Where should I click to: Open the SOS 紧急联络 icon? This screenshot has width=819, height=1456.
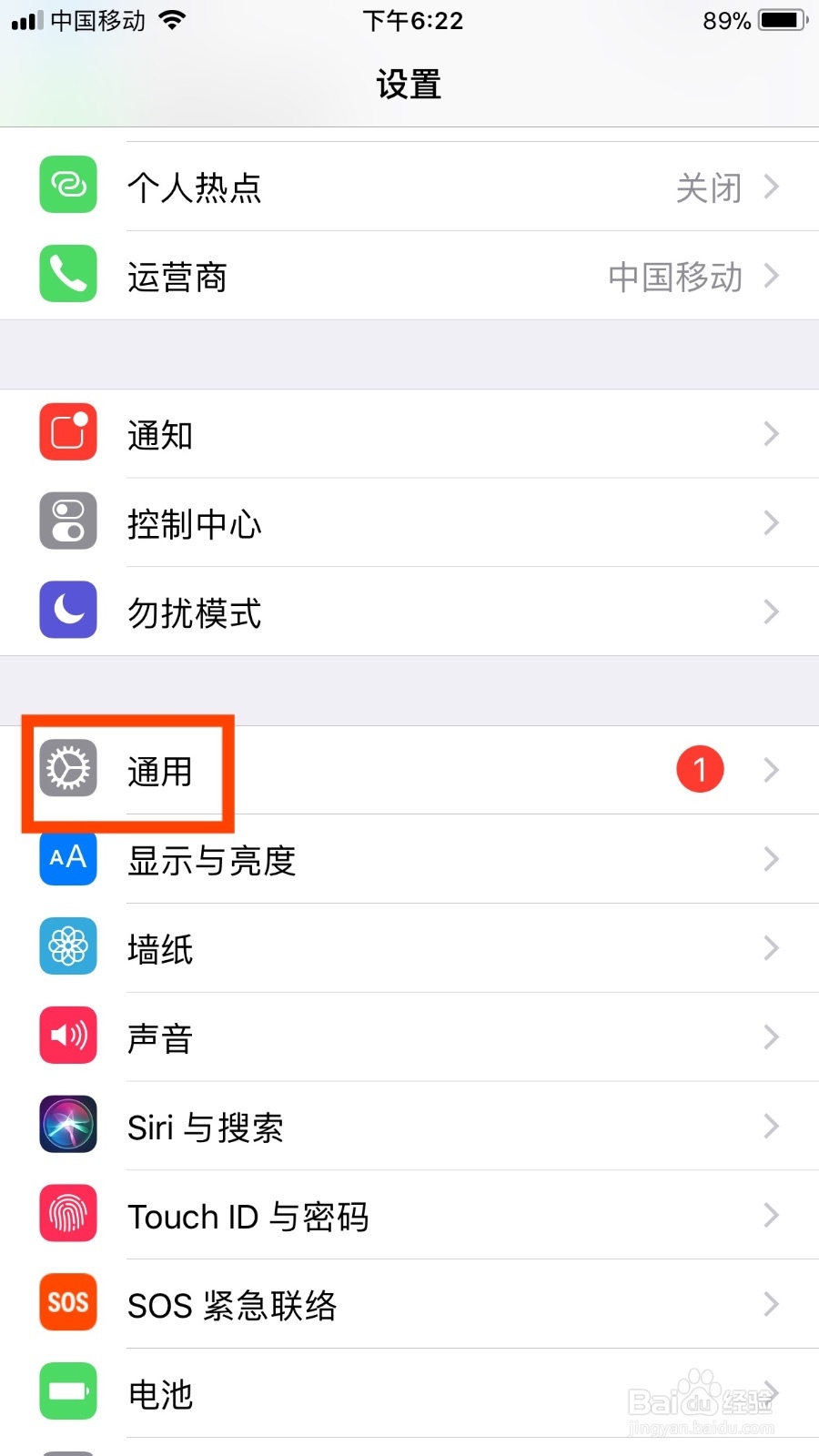(x=66, y=1302)
